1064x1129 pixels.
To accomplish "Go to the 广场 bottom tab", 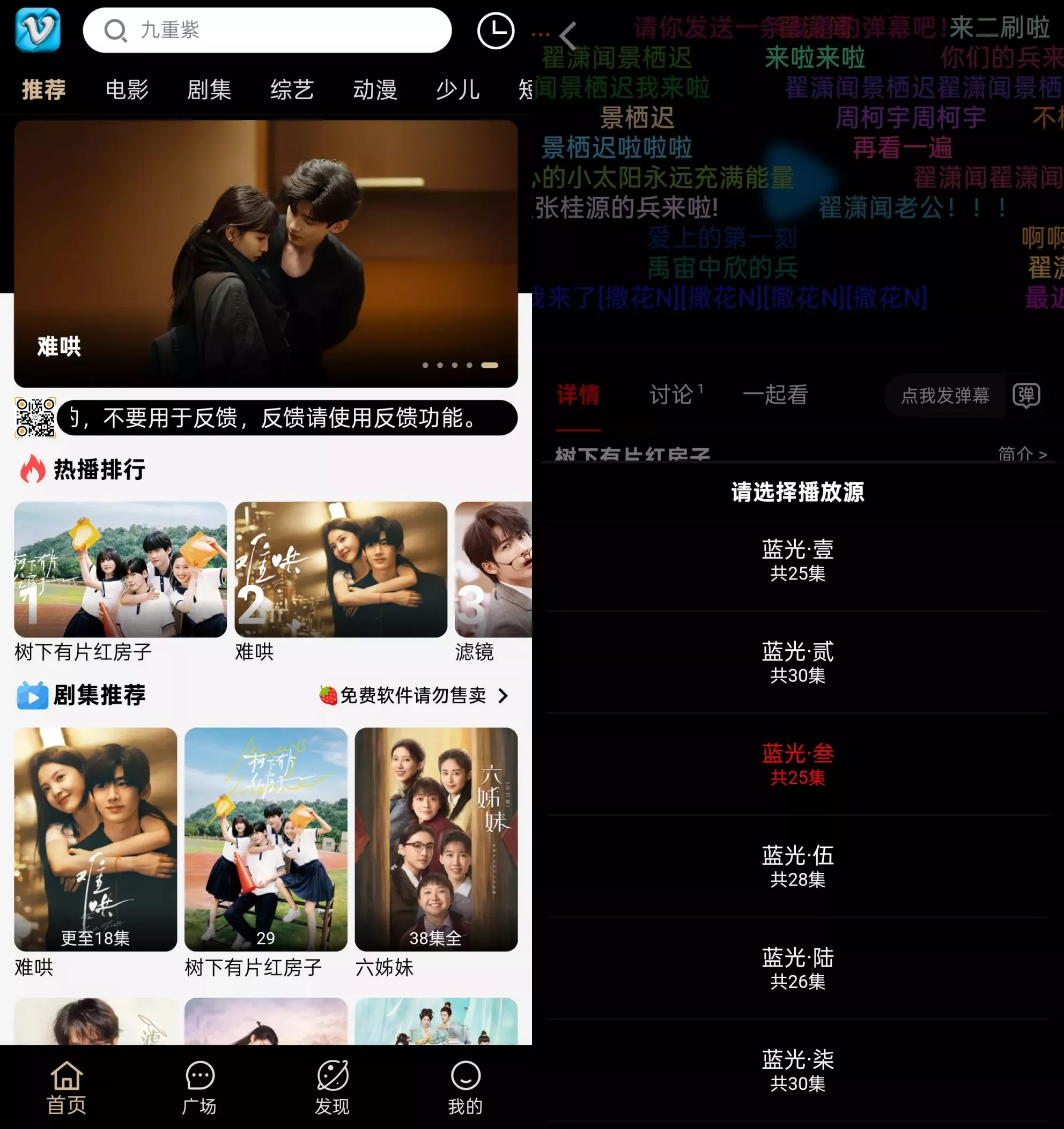I will (199, 1087).
